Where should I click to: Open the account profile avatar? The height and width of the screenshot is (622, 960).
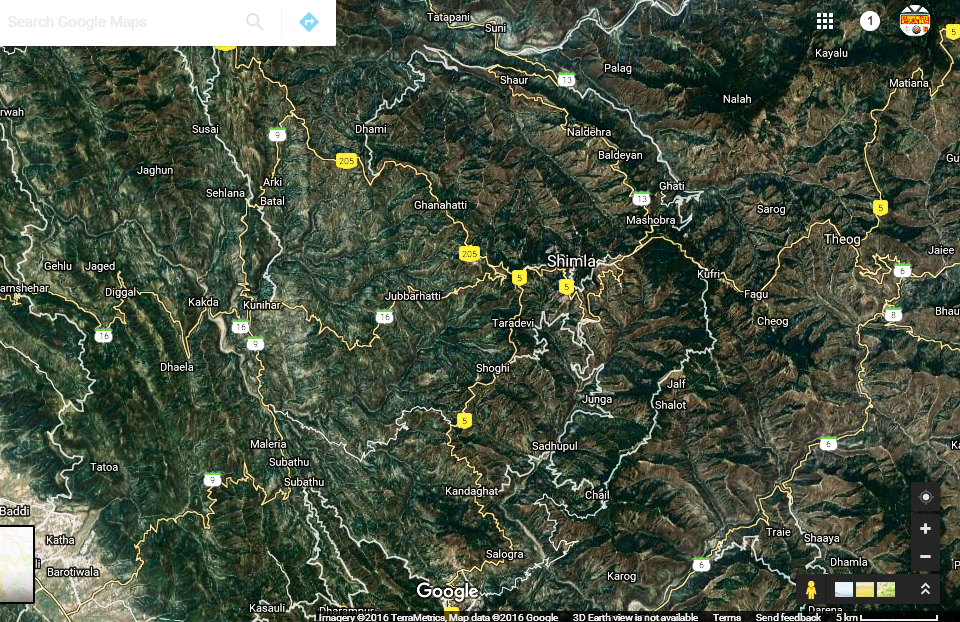tap(915, 21)
